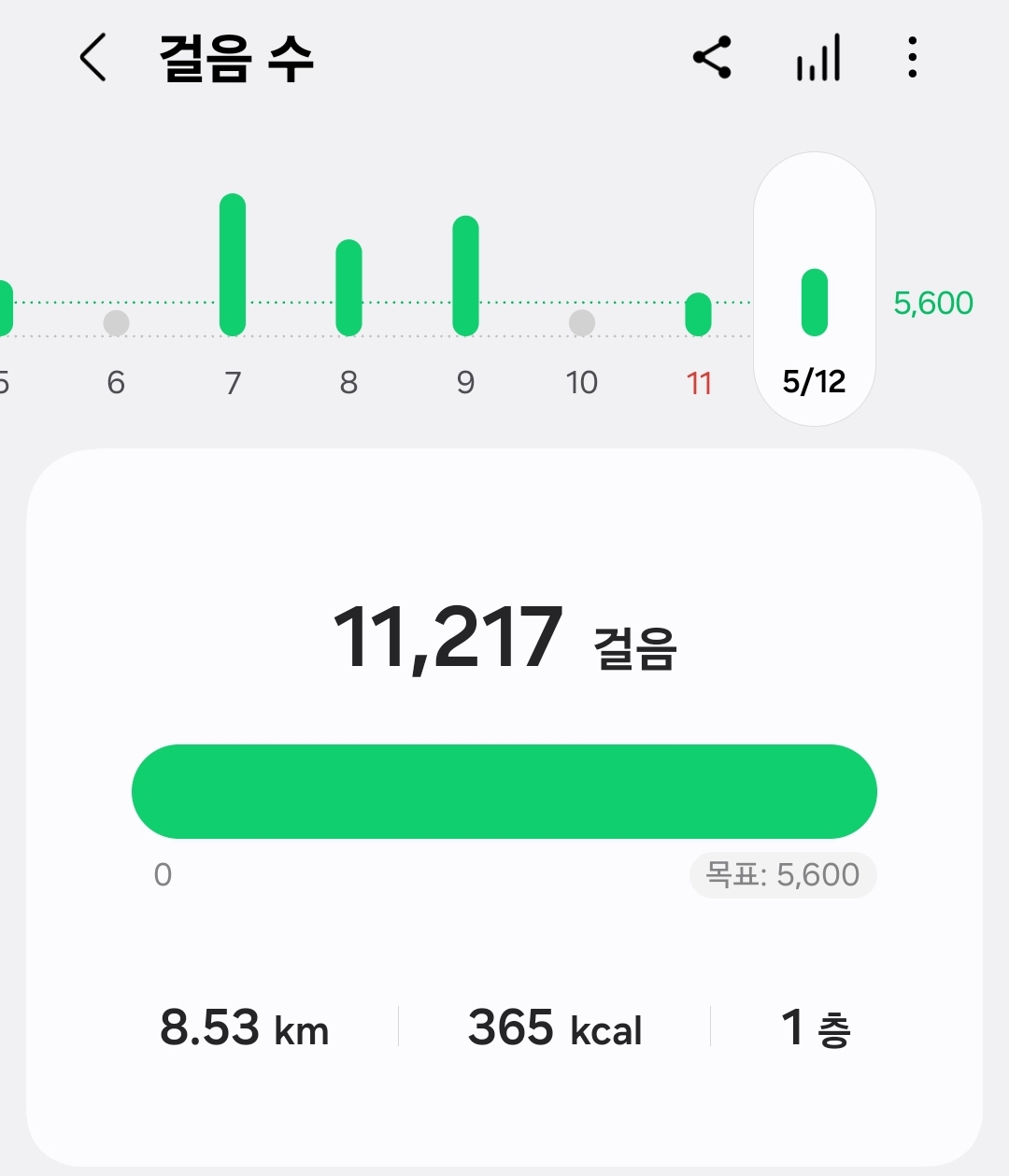Go back from the 걸음 수 screen
1009x1176 pixels.
(x=92, y=58)
